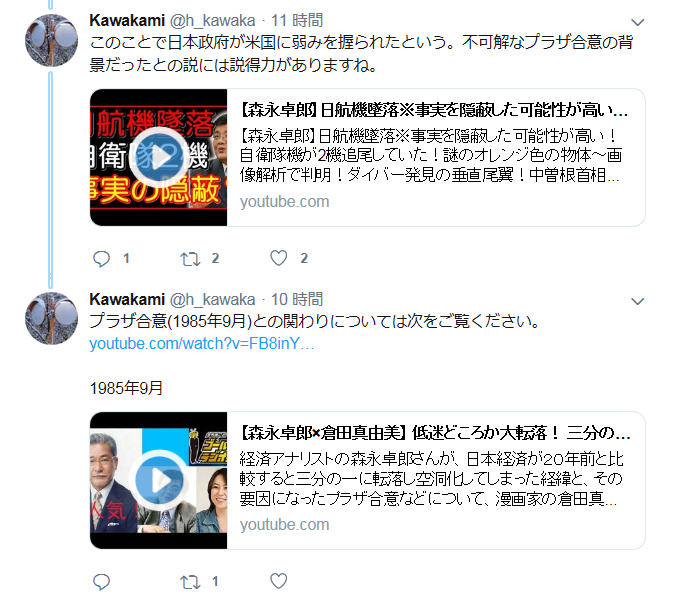
Task: Like the tweet about プラザ合意の背景
Action: tap(280, 258)
